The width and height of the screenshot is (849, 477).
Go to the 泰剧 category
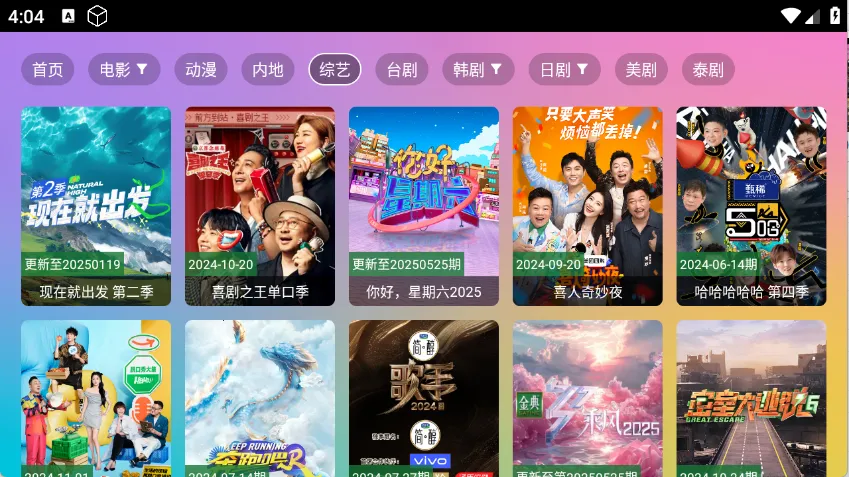tap(708, 70)
